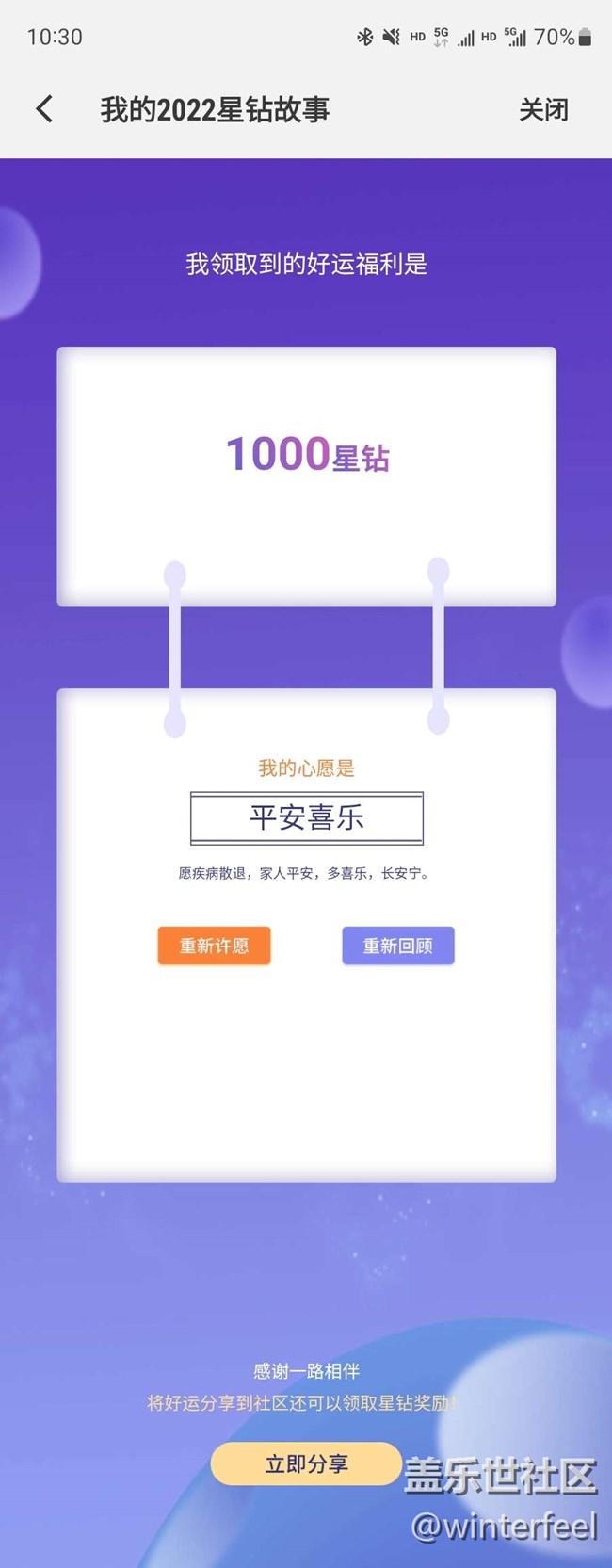Close the page with 关闭

[x=543, y=110]
